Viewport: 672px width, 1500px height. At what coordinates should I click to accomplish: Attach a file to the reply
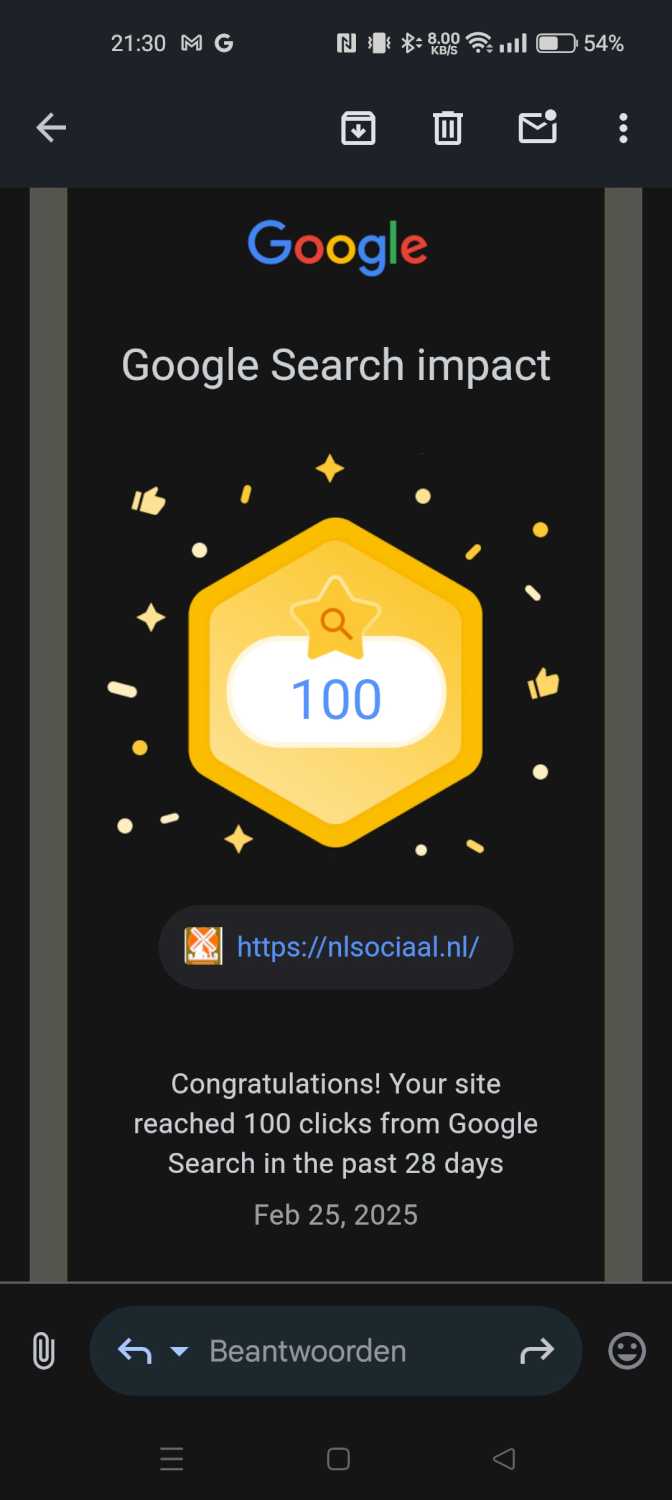click(x=43, y=1351)
